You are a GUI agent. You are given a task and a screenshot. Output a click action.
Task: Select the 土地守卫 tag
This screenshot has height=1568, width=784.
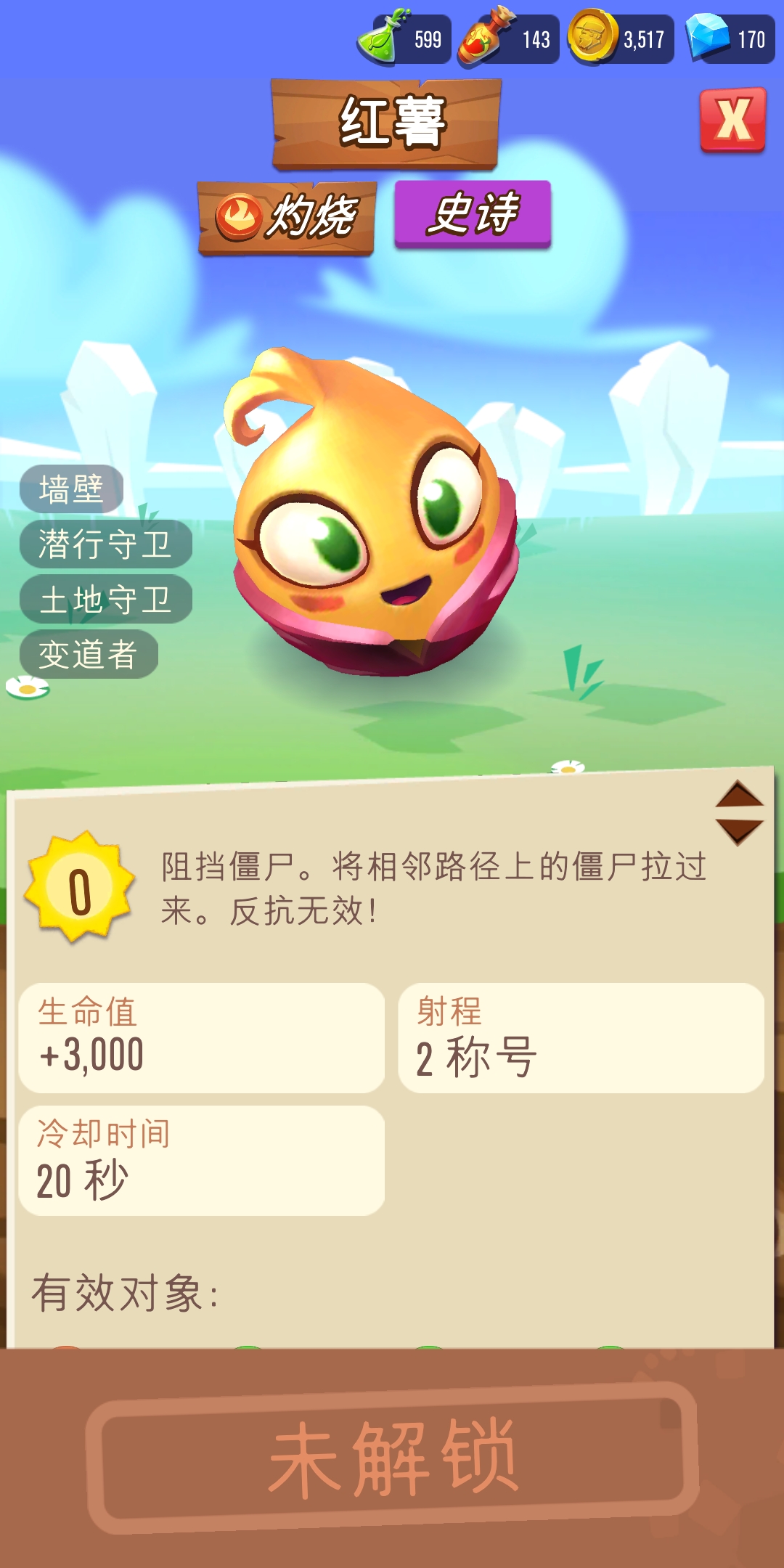(105, 600)
